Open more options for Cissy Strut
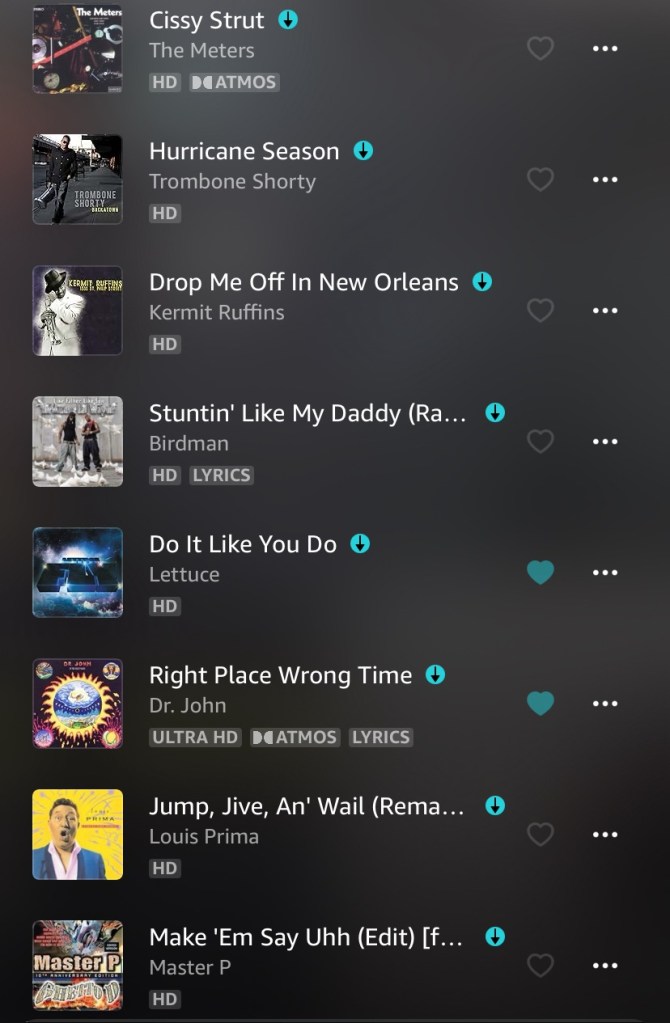The image size is (670, 1023). tap(604, 48)
